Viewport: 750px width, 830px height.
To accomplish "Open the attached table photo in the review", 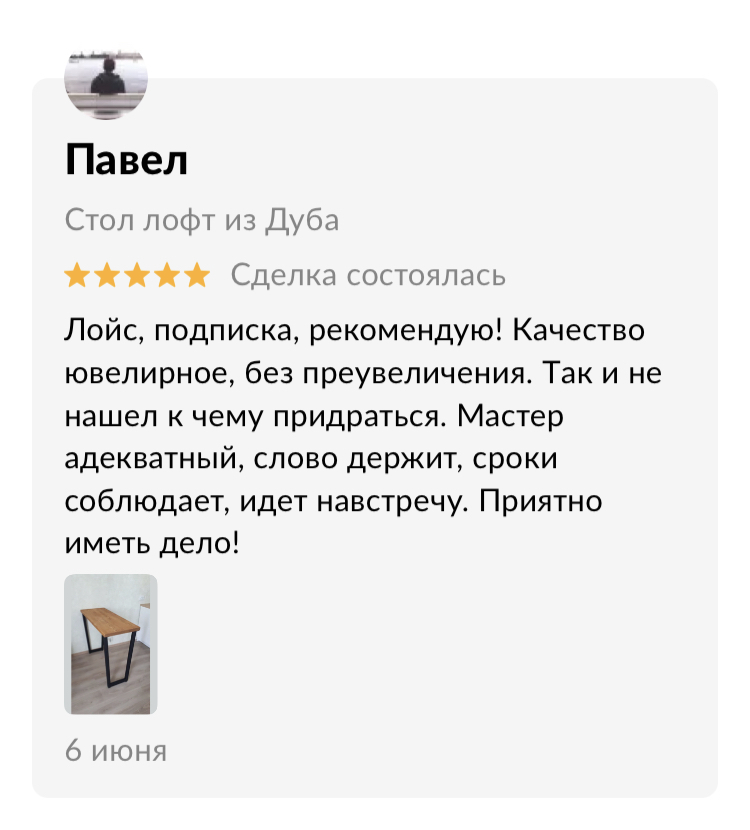I will click(111, 644).
